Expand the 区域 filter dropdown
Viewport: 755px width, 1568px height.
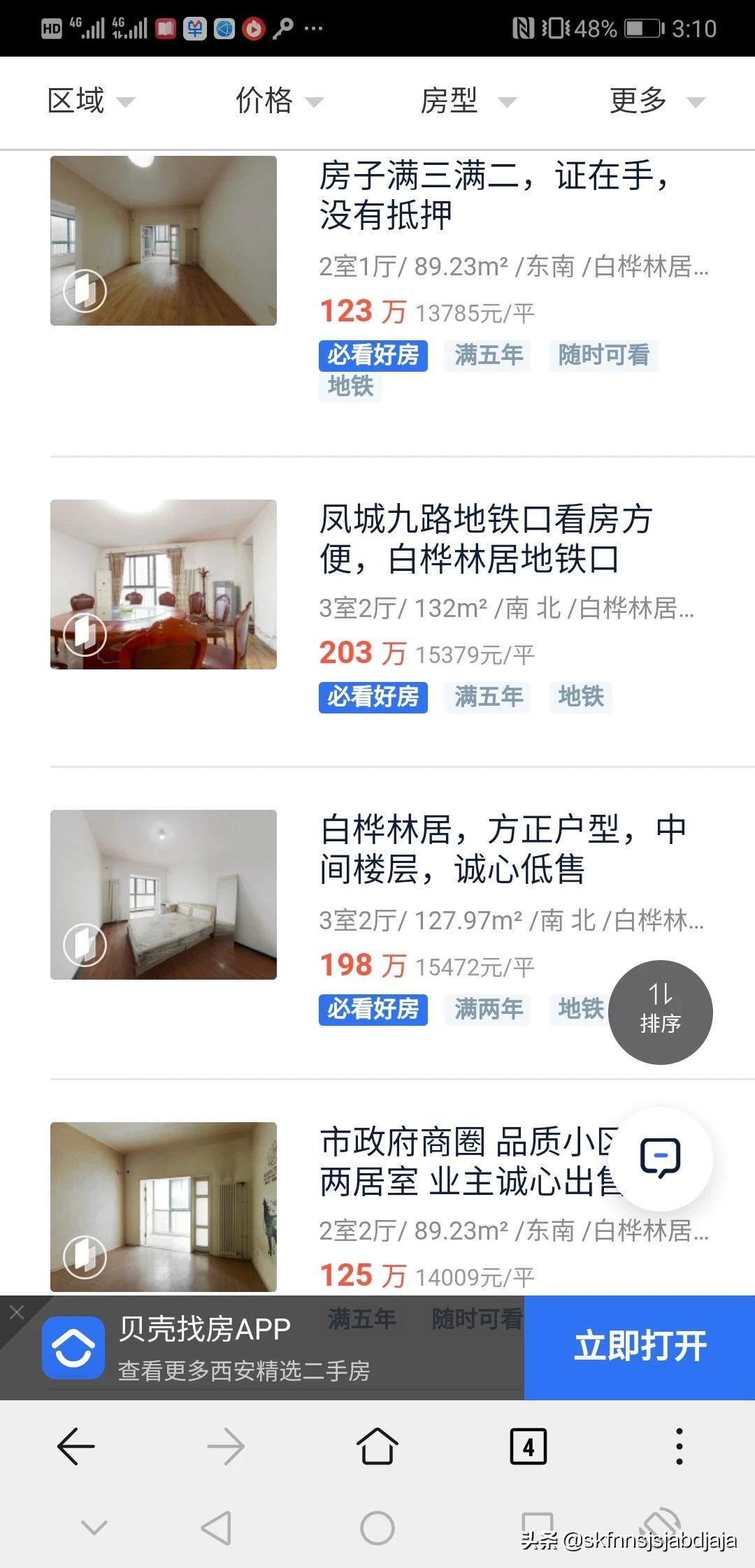91,101
